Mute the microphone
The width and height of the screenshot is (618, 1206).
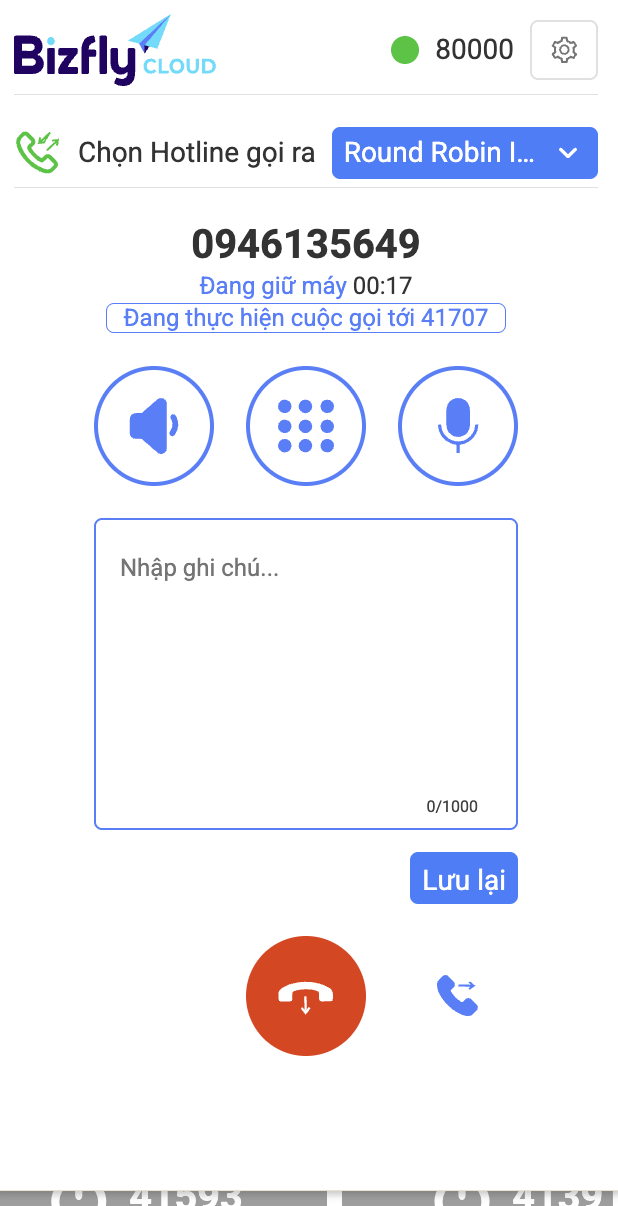[x=458, y=427]
